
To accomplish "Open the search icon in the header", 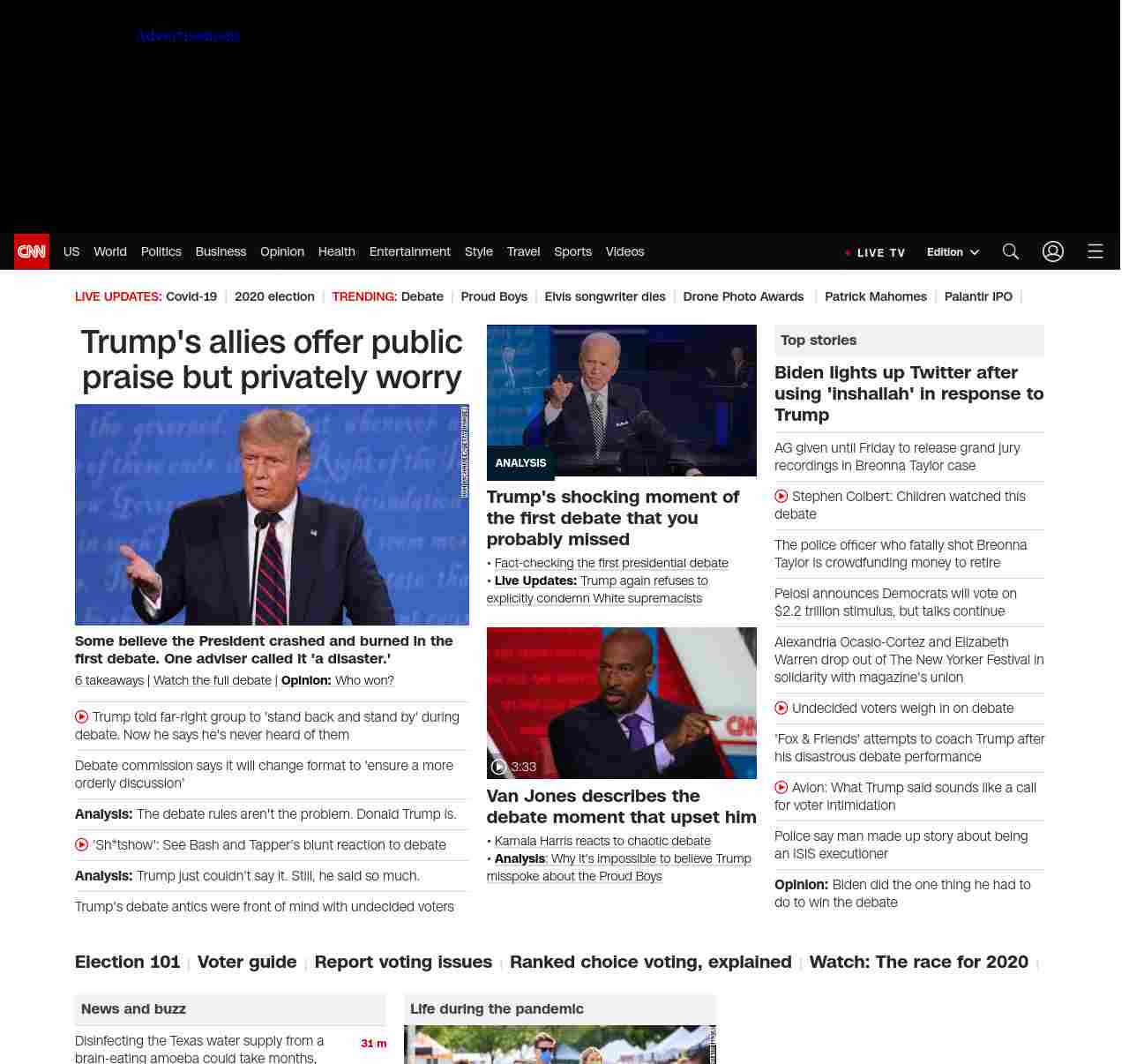I will (x=1010, y=251).
